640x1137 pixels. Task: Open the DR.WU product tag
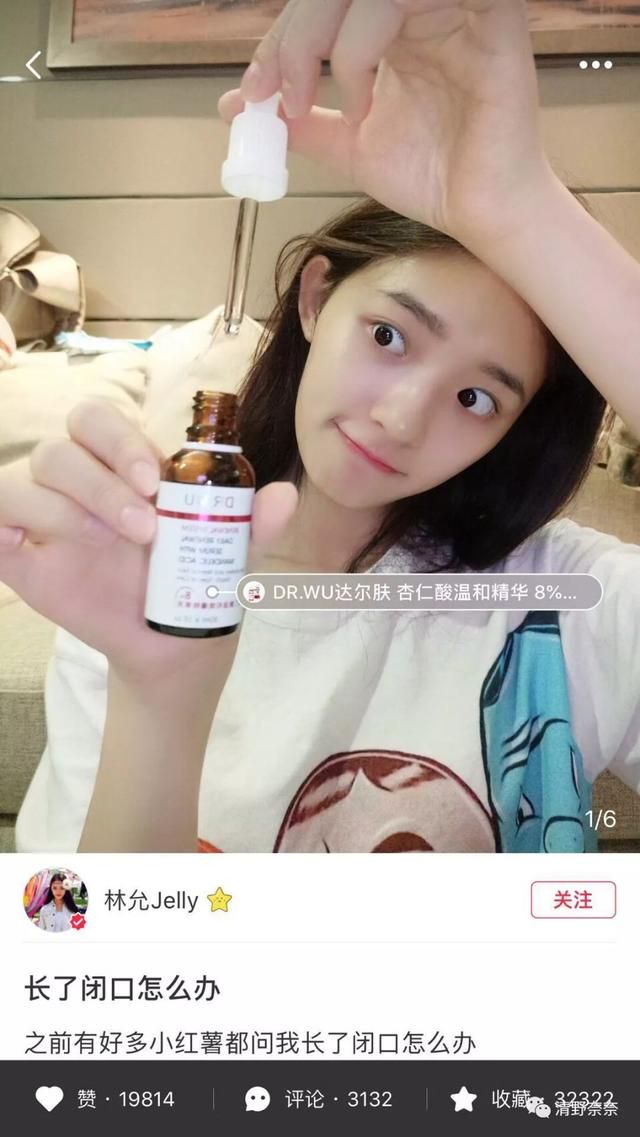(420, 592)
